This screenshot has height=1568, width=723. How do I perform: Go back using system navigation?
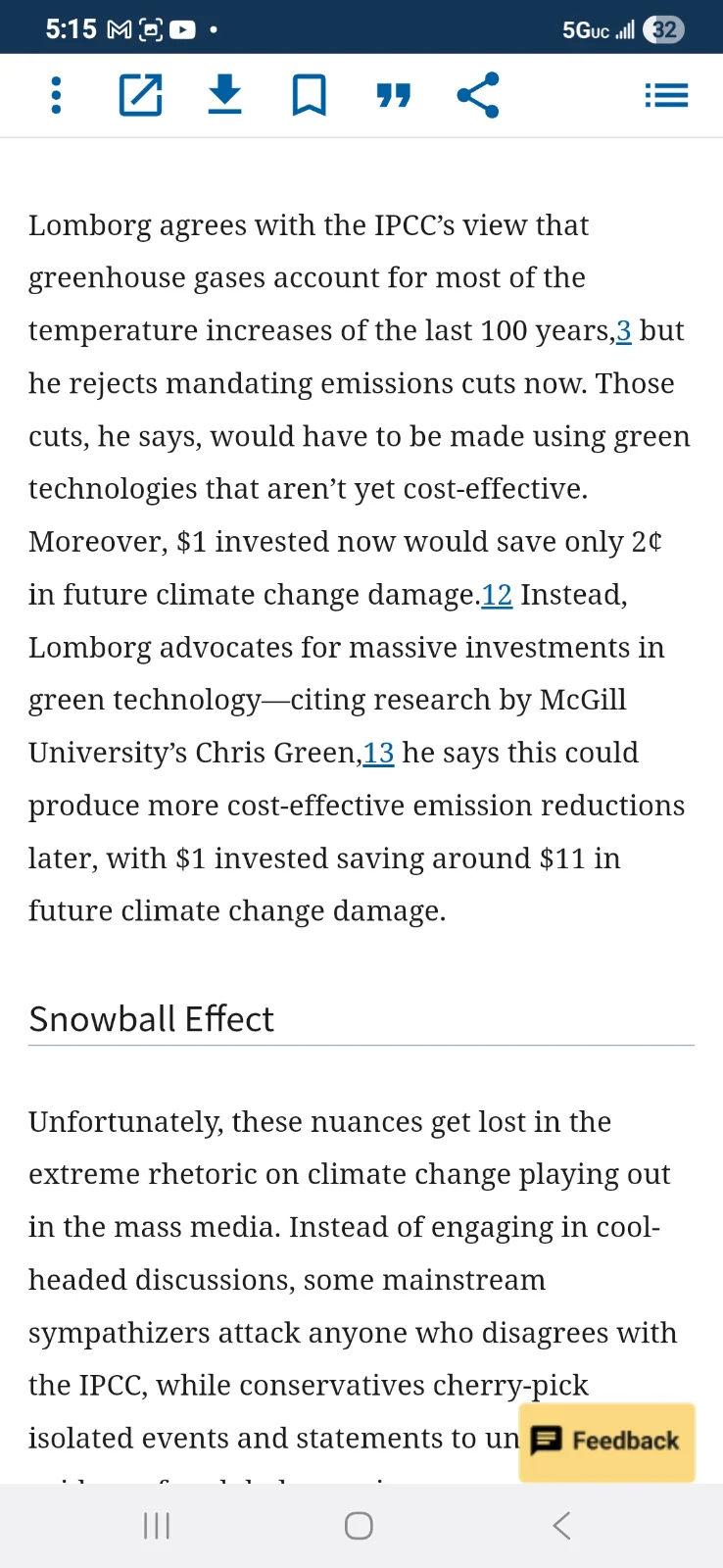pos(561,1525)
